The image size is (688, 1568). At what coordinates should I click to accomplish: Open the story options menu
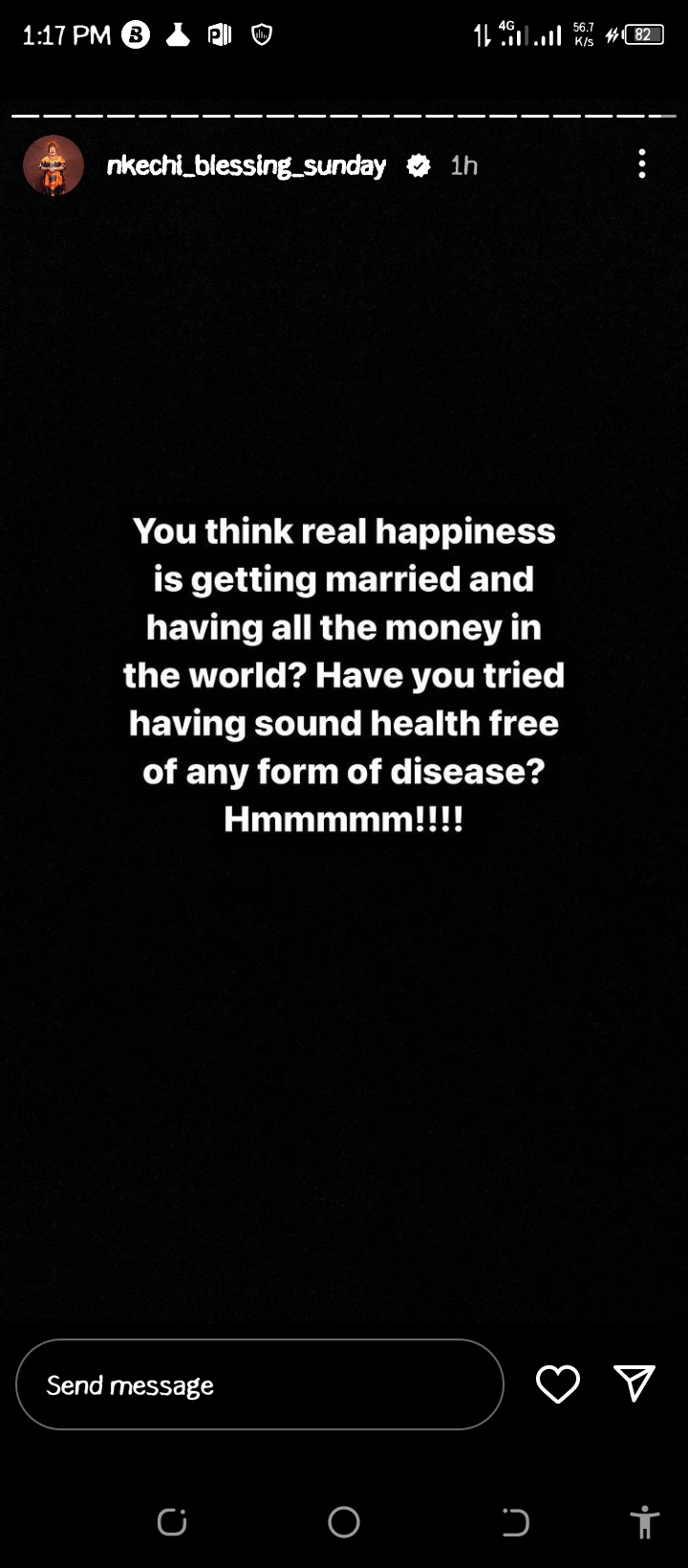coord(642,164)
